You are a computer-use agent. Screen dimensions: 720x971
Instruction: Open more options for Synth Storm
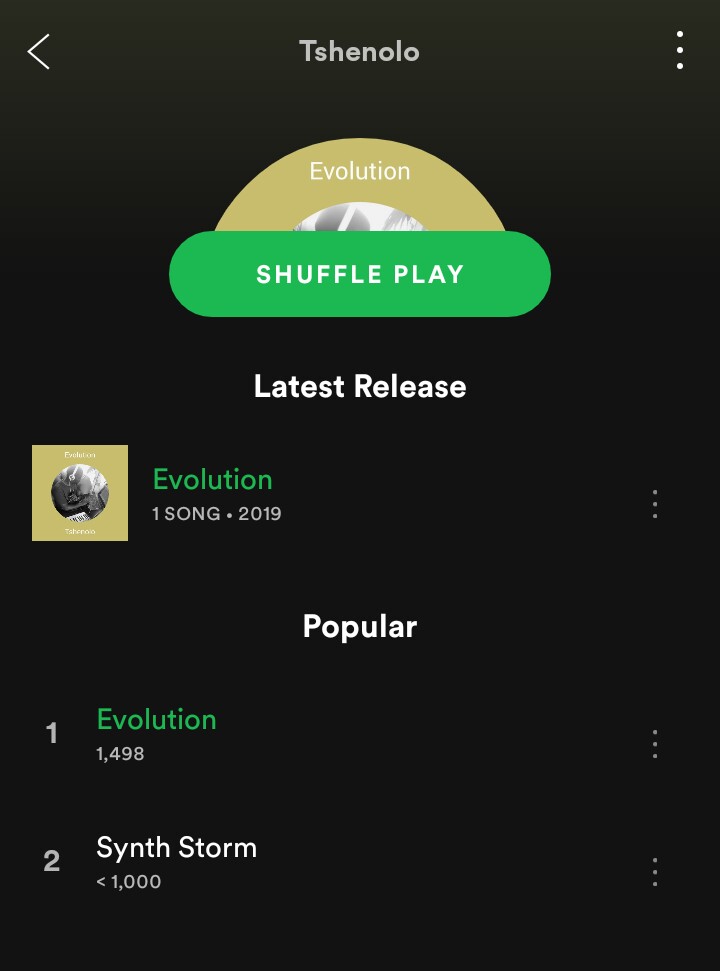coord(655,872)
